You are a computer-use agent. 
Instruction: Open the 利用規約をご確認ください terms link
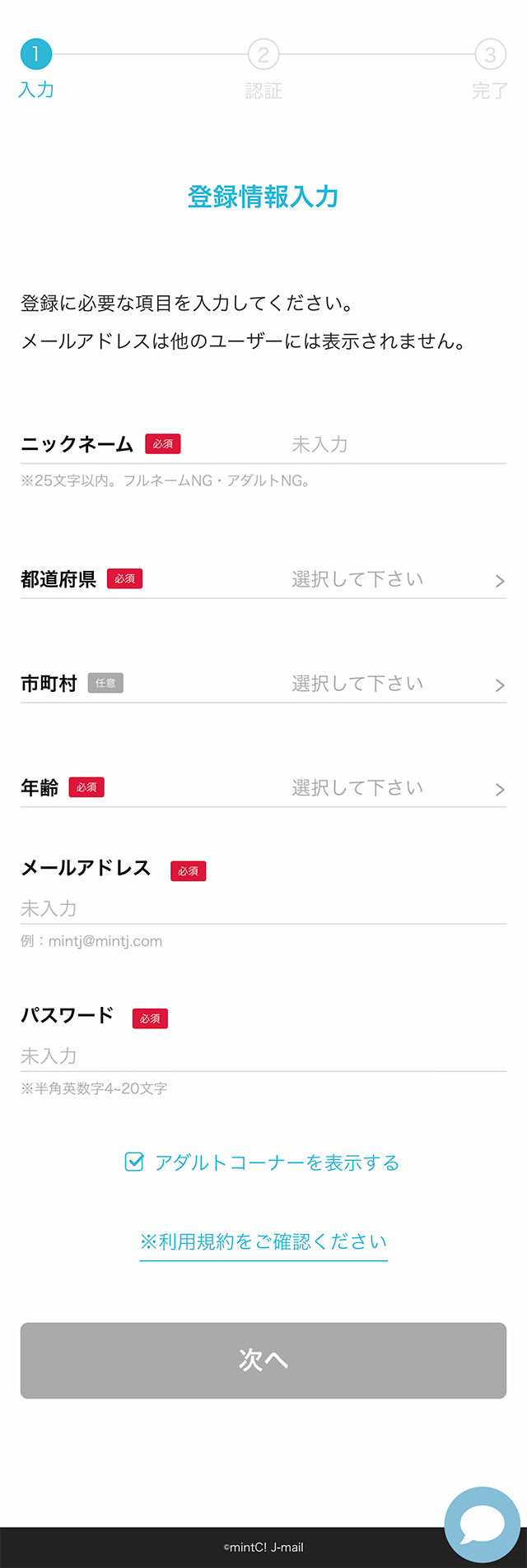263,1242
